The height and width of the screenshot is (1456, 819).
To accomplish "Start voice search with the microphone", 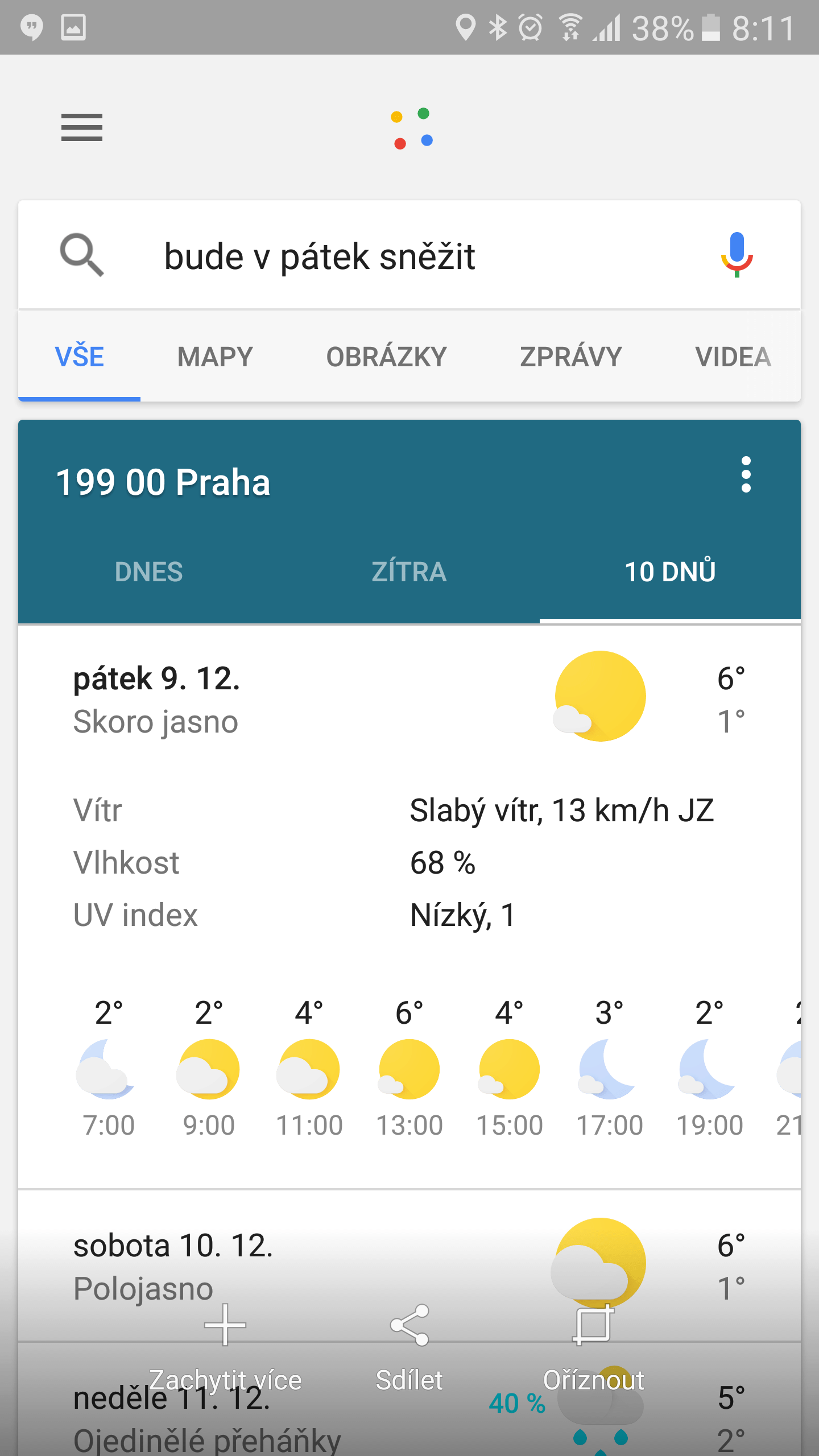I will (x=737, y=255).
